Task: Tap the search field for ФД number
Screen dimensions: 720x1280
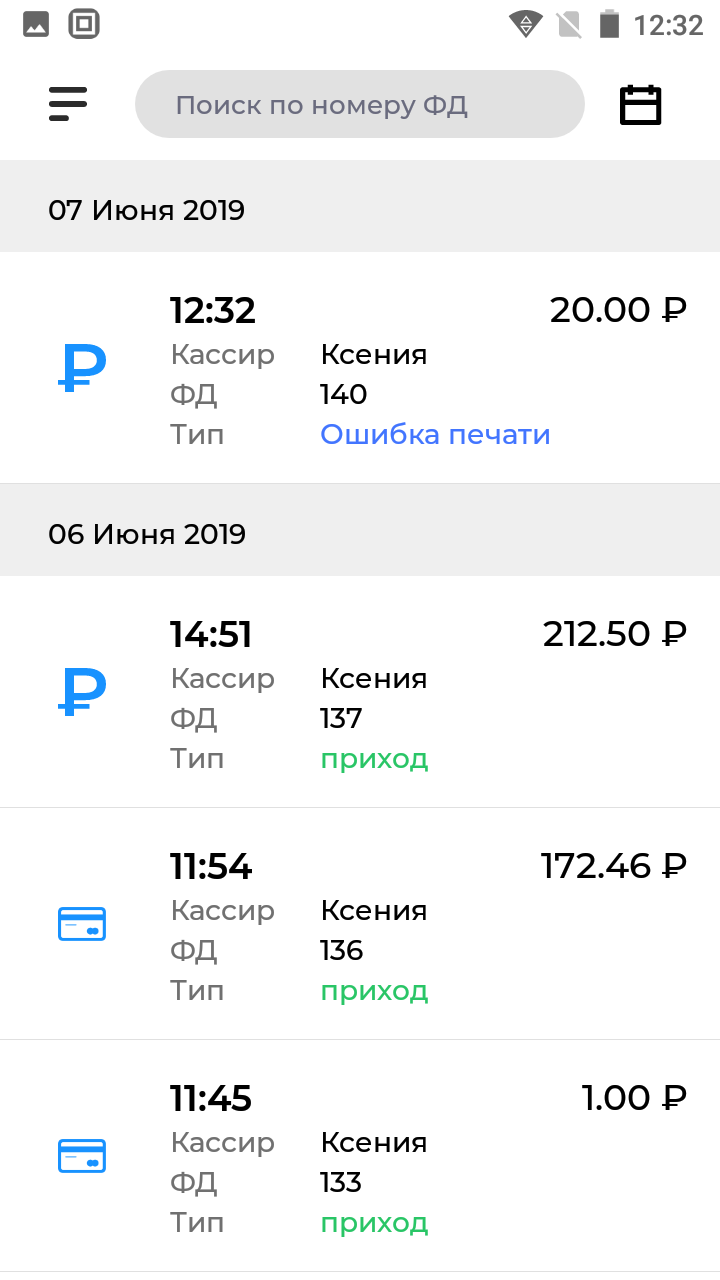Action: click(x=359, y=104)
